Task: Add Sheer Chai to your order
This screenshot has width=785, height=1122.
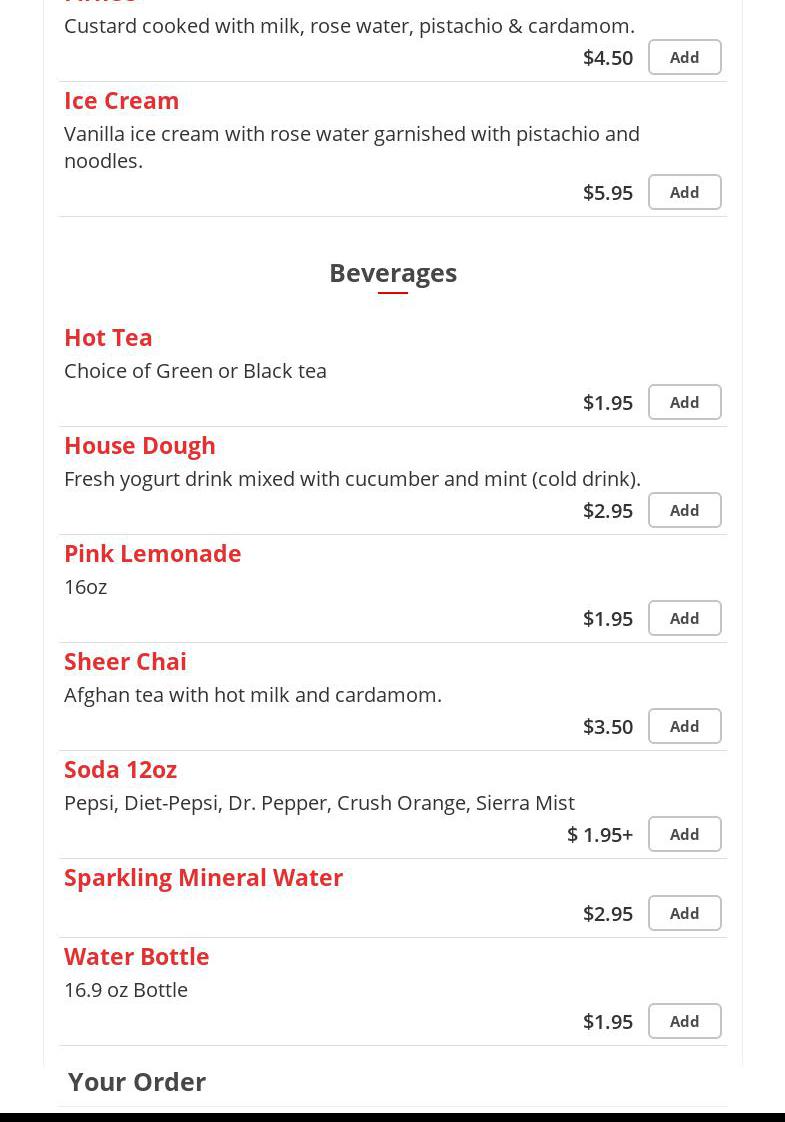Action: 684,726
